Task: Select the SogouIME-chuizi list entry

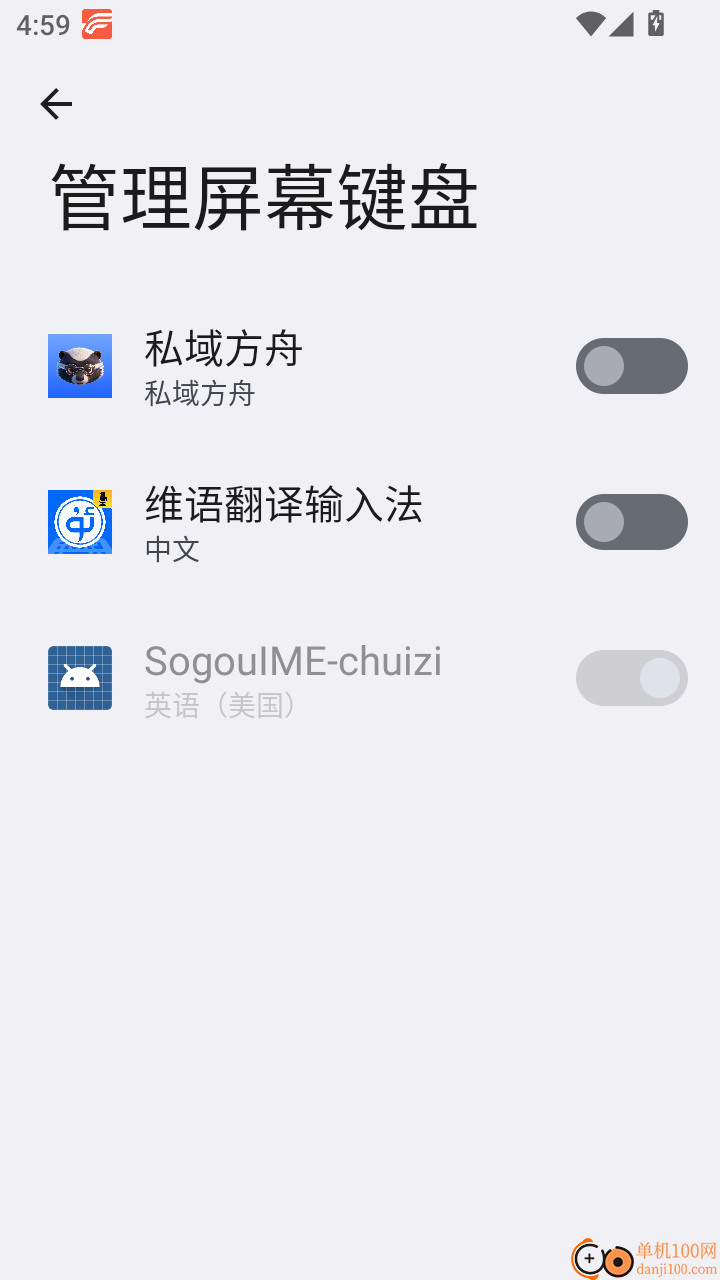Action: (x=300, y=678)
